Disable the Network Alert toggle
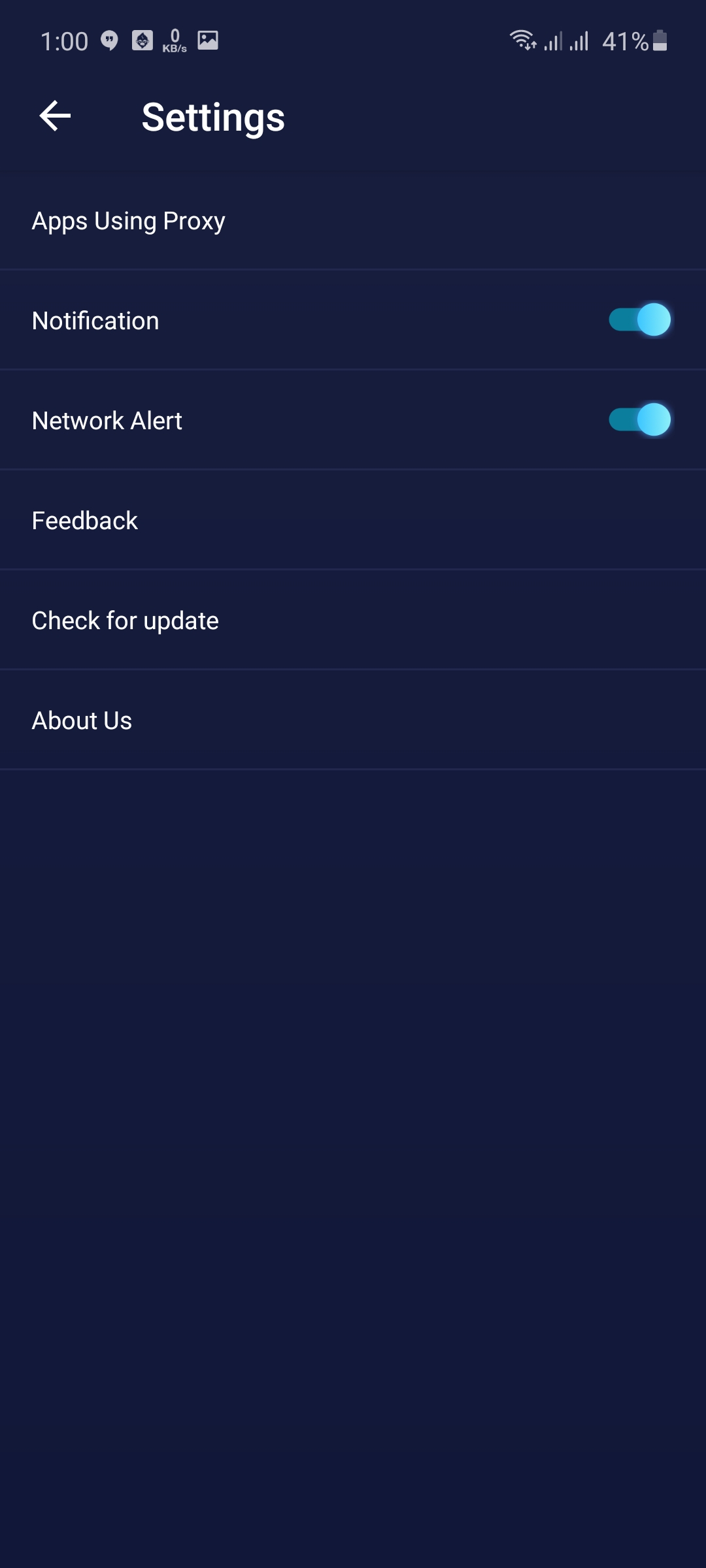 [639, 420]
